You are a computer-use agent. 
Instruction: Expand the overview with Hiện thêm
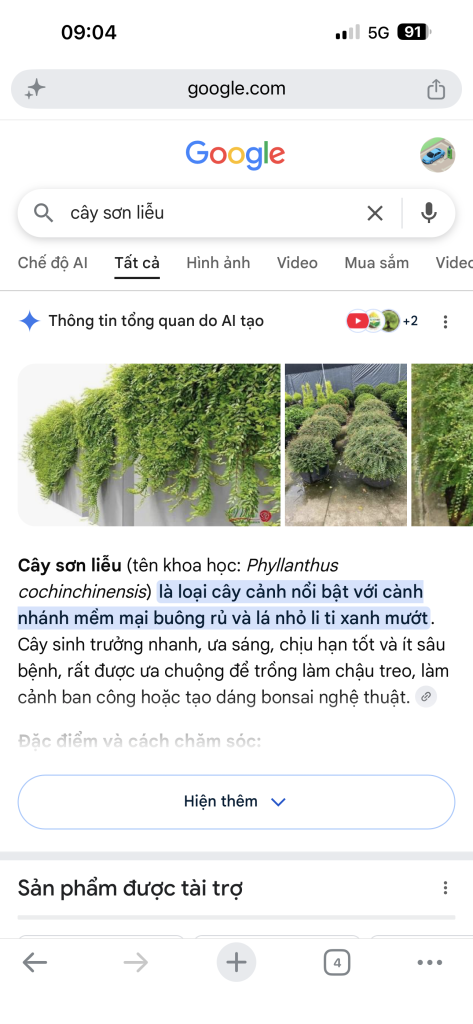click(236, 802)
